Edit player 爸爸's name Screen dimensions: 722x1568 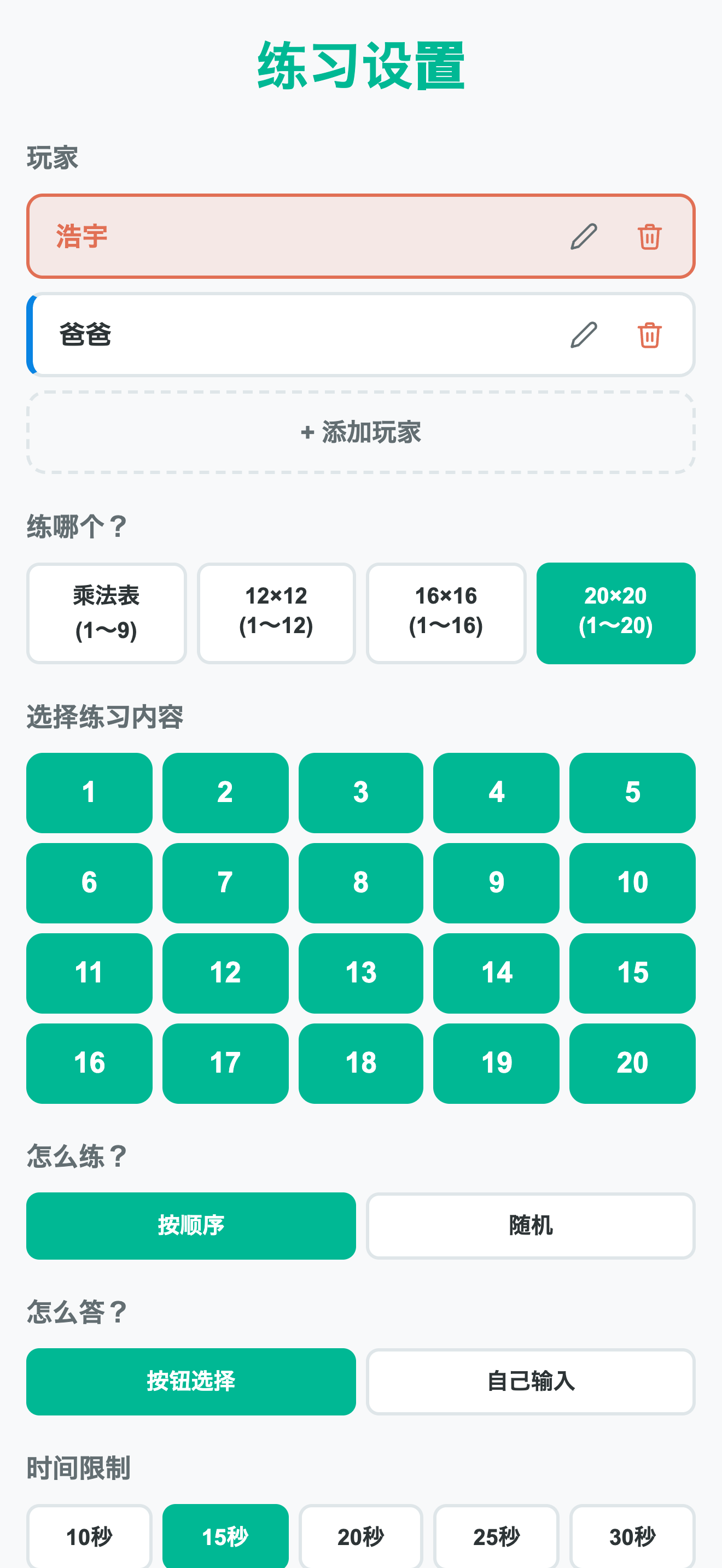tap(583, 335)
